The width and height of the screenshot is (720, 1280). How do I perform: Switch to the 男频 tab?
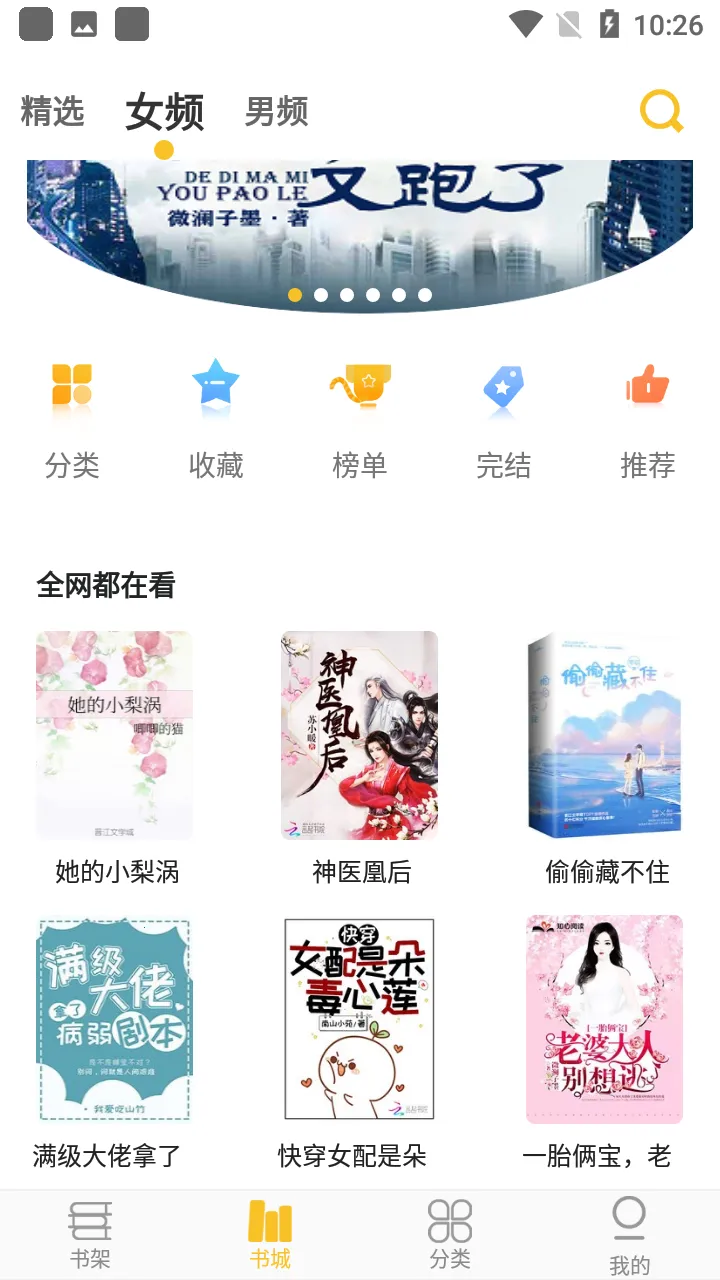pos(276,111)
